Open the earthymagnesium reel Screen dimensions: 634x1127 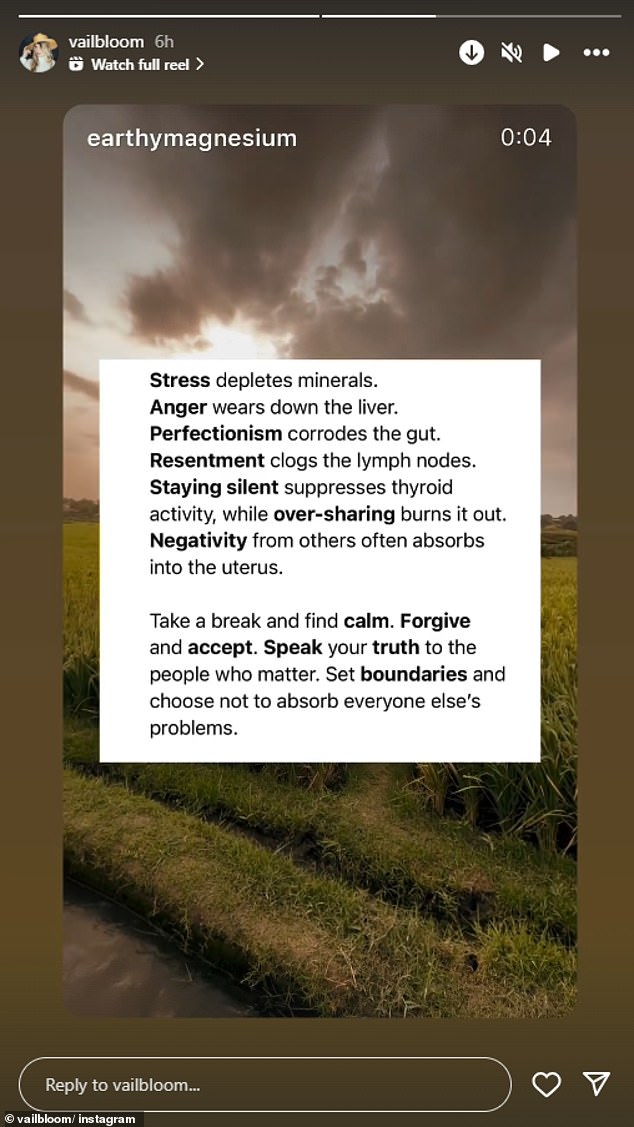point(192,138)
